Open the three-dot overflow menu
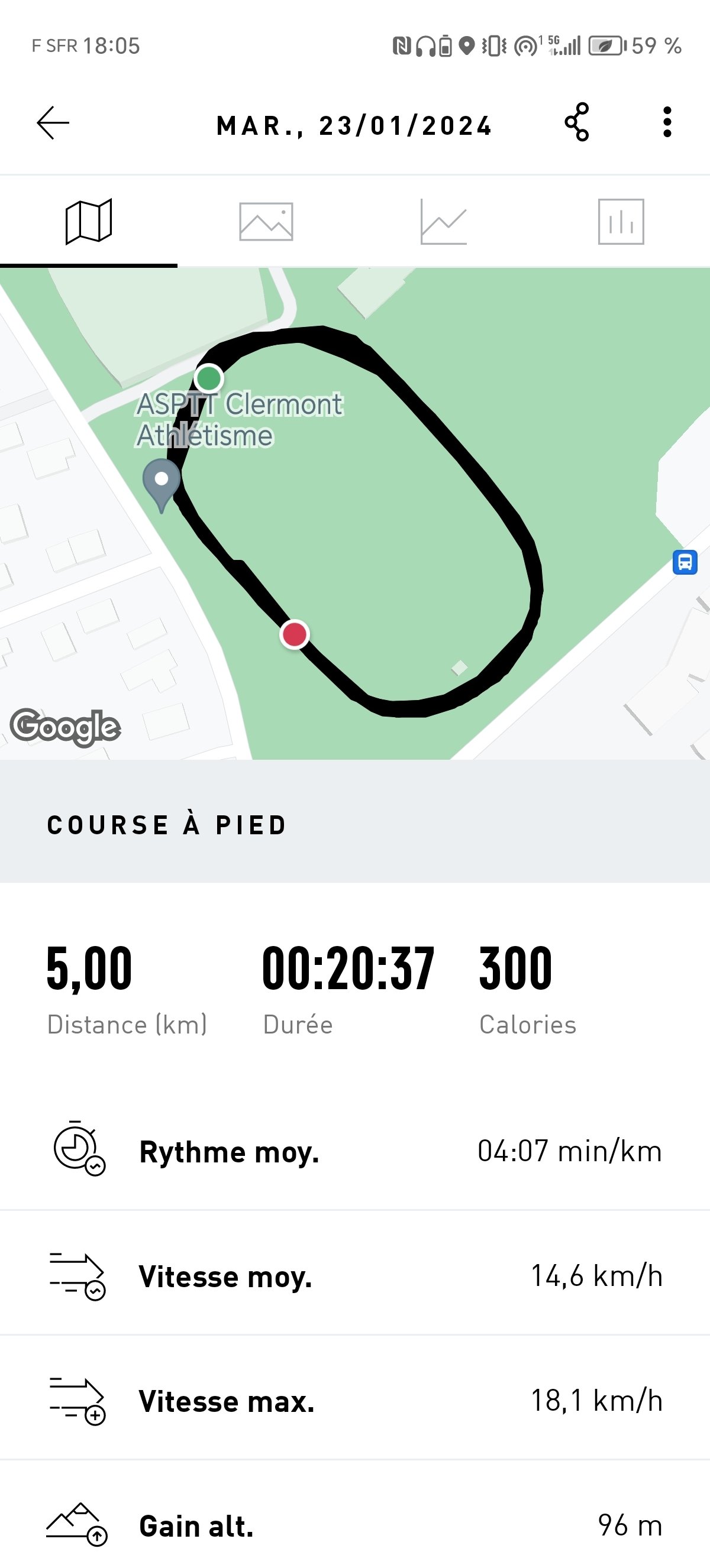The height and width of the screenshot is (1568, 710). pos(667,122)
